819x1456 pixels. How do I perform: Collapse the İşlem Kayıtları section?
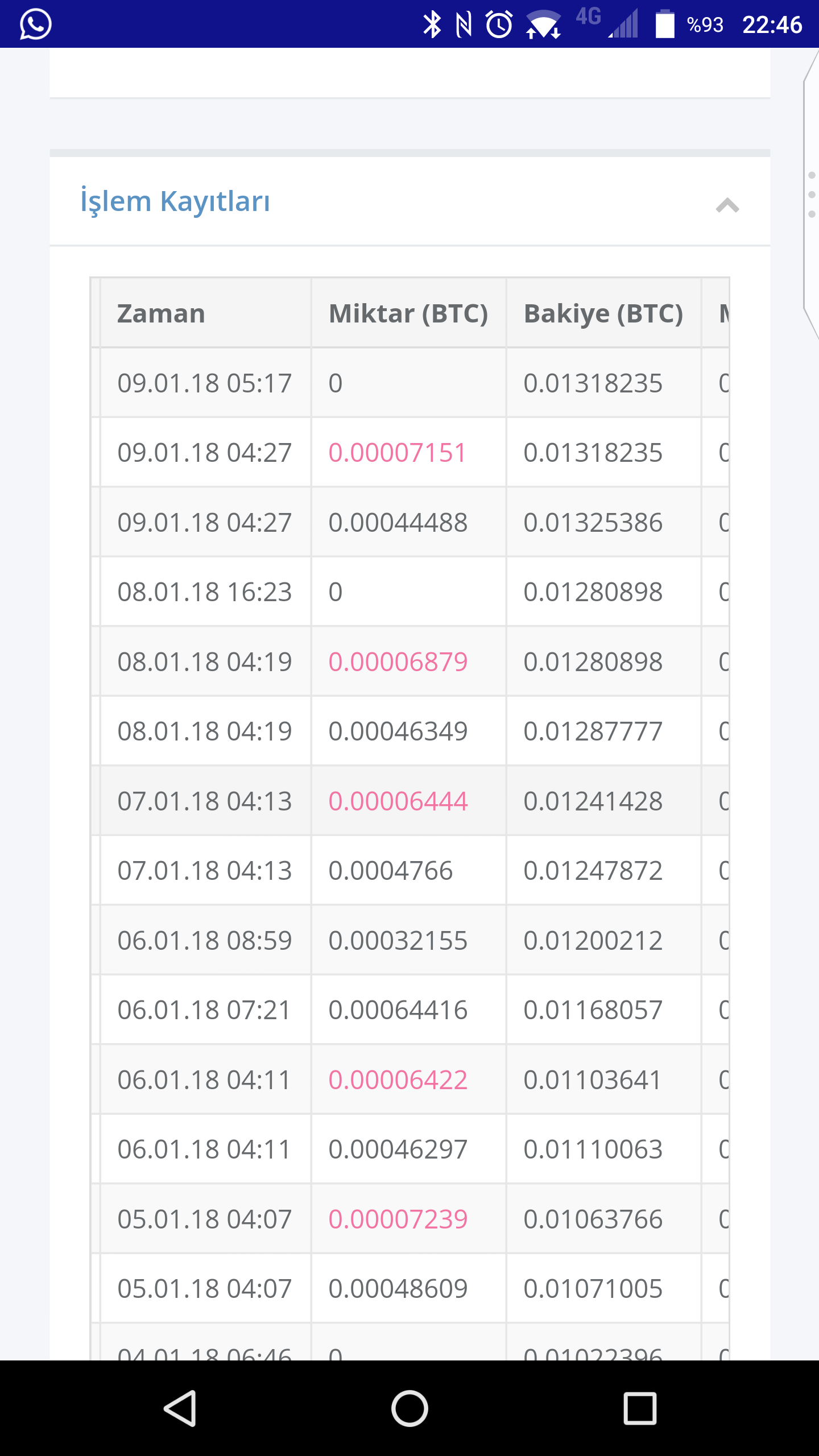pyautogui.click(x=727, y=205)
